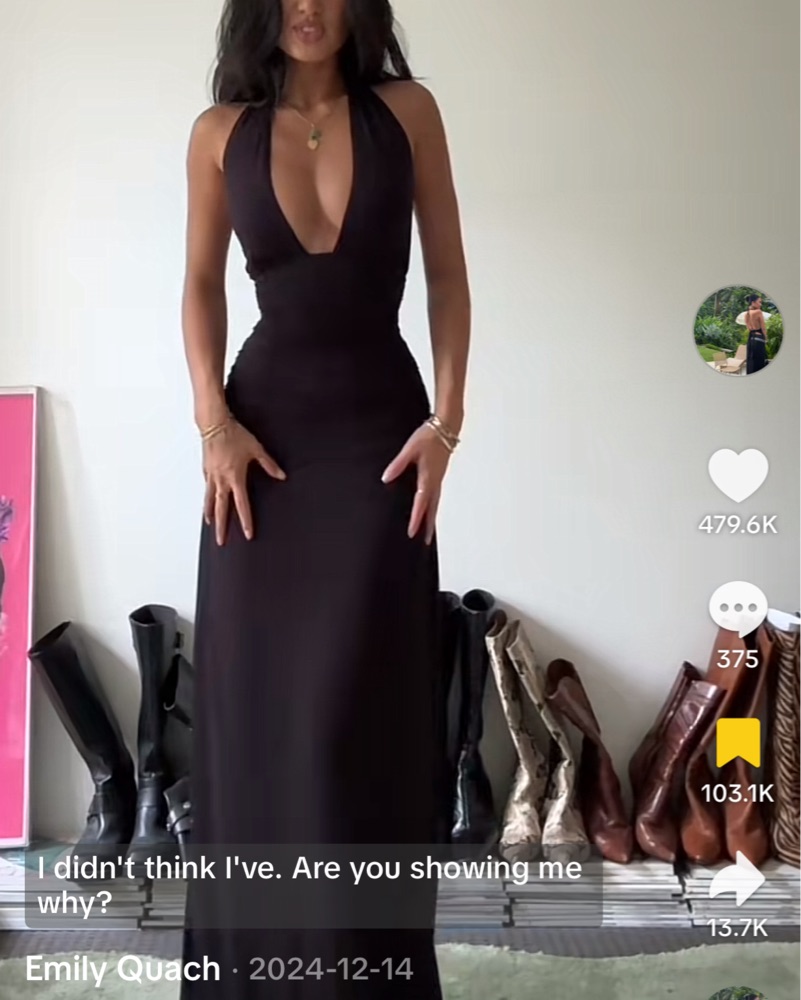Open the comments on this video
This screenshot has height=1000, width=801.
pos(738,608)
